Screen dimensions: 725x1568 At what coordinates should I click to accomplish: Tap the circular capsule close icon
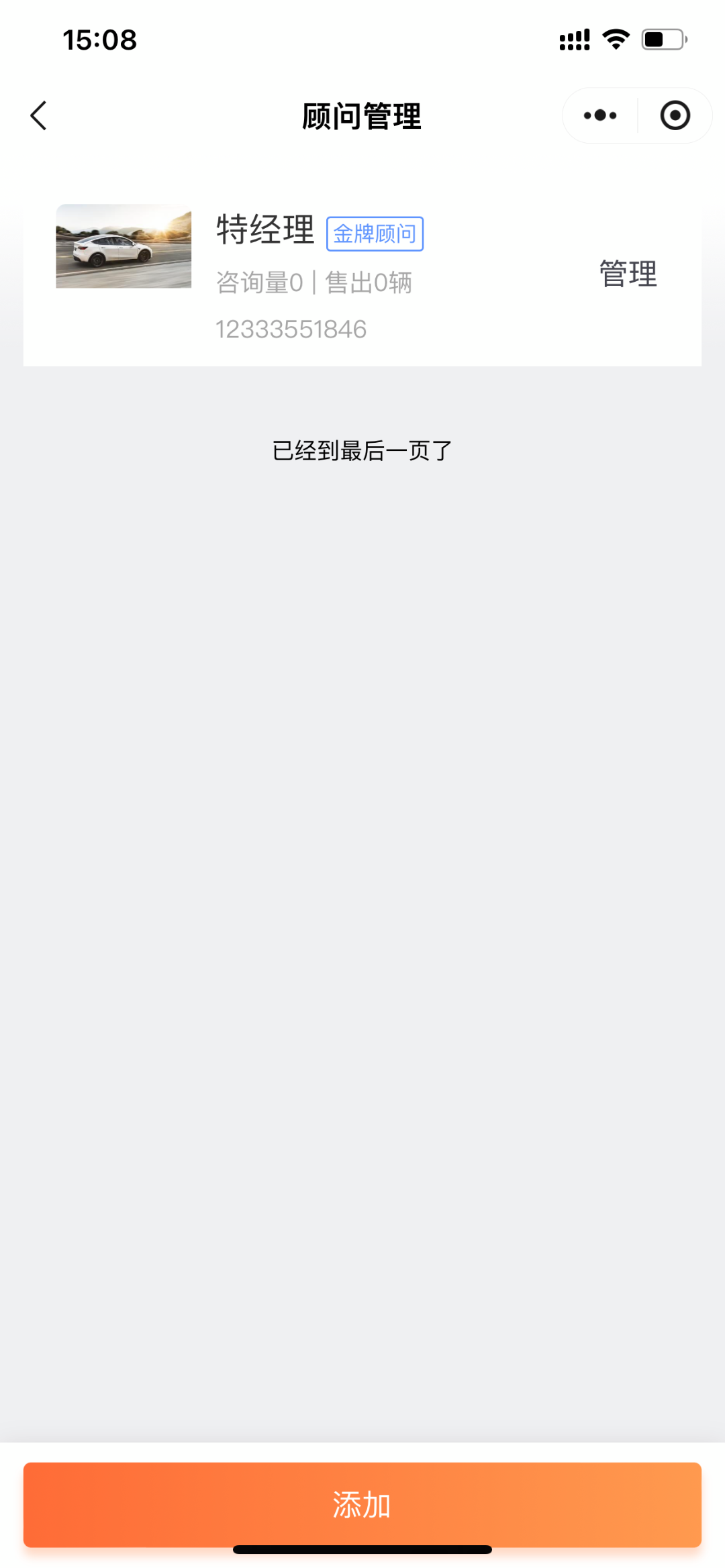coord(675,115)
